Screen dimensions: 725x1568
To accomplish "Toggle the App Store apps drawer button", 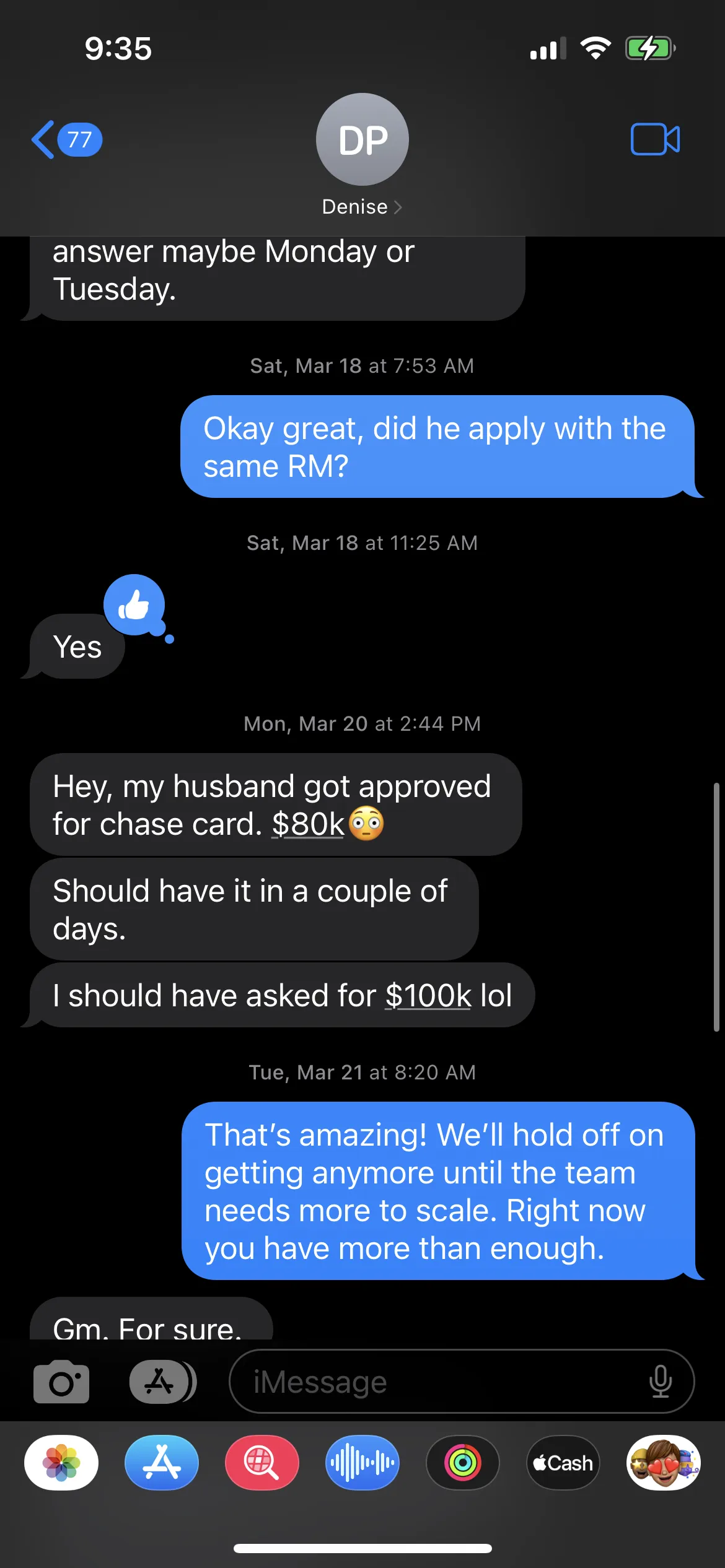I will tap(162, 1382).
